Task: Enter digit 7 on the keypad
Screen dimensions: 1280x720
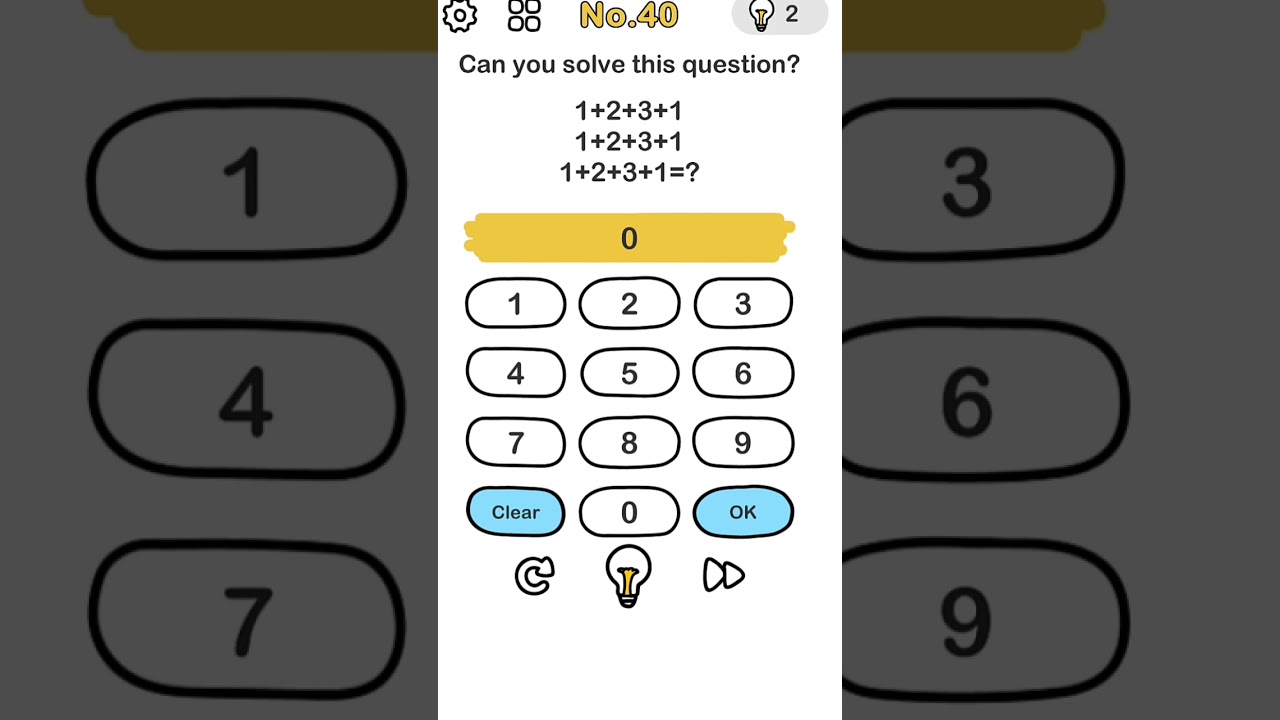Action: click(x=516, y=442)
